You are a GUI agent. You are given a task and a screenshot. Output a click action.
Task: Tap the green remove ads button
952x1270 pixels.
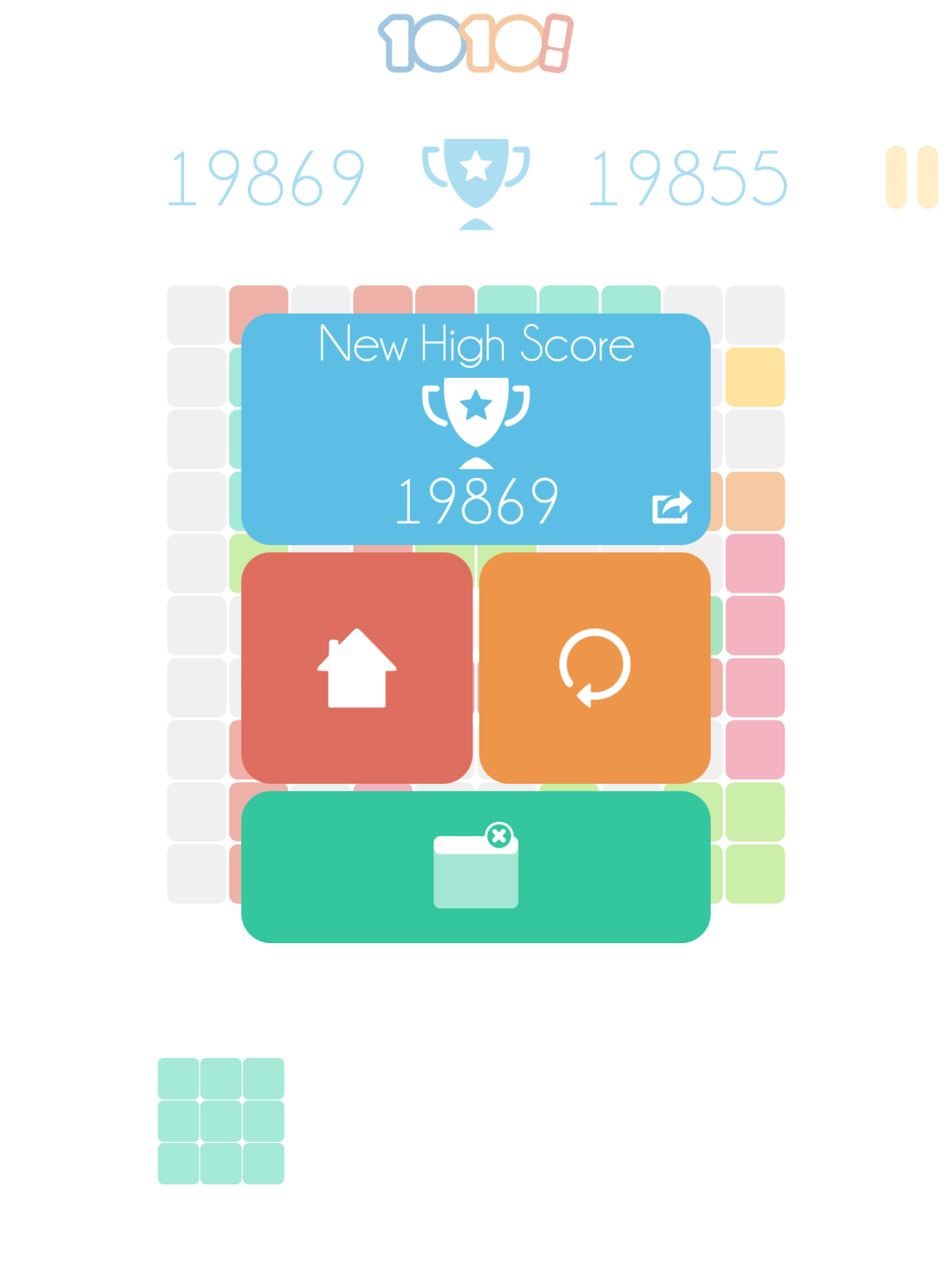(x=475, y=866)
